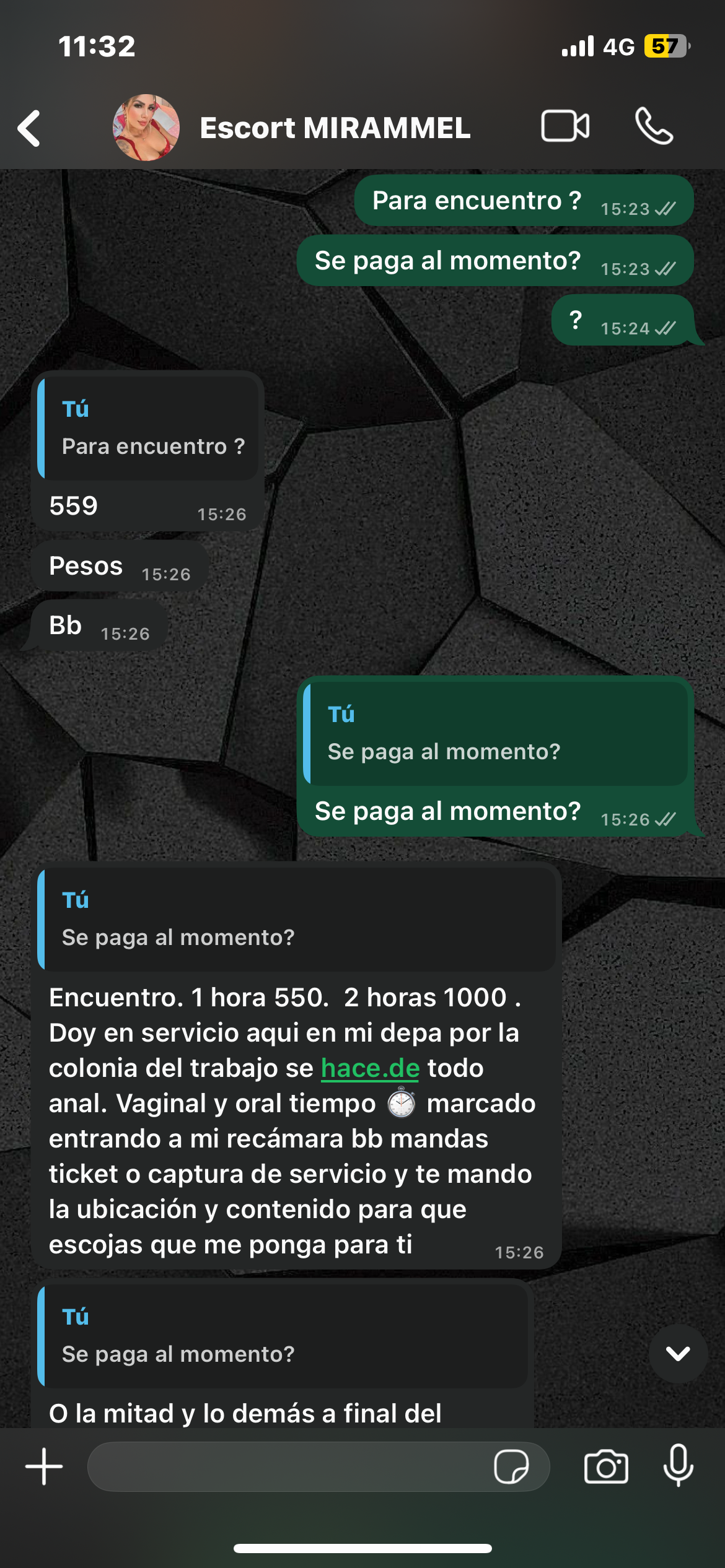Open Escort MIRAMMEL contact info

tap(335, 128)
